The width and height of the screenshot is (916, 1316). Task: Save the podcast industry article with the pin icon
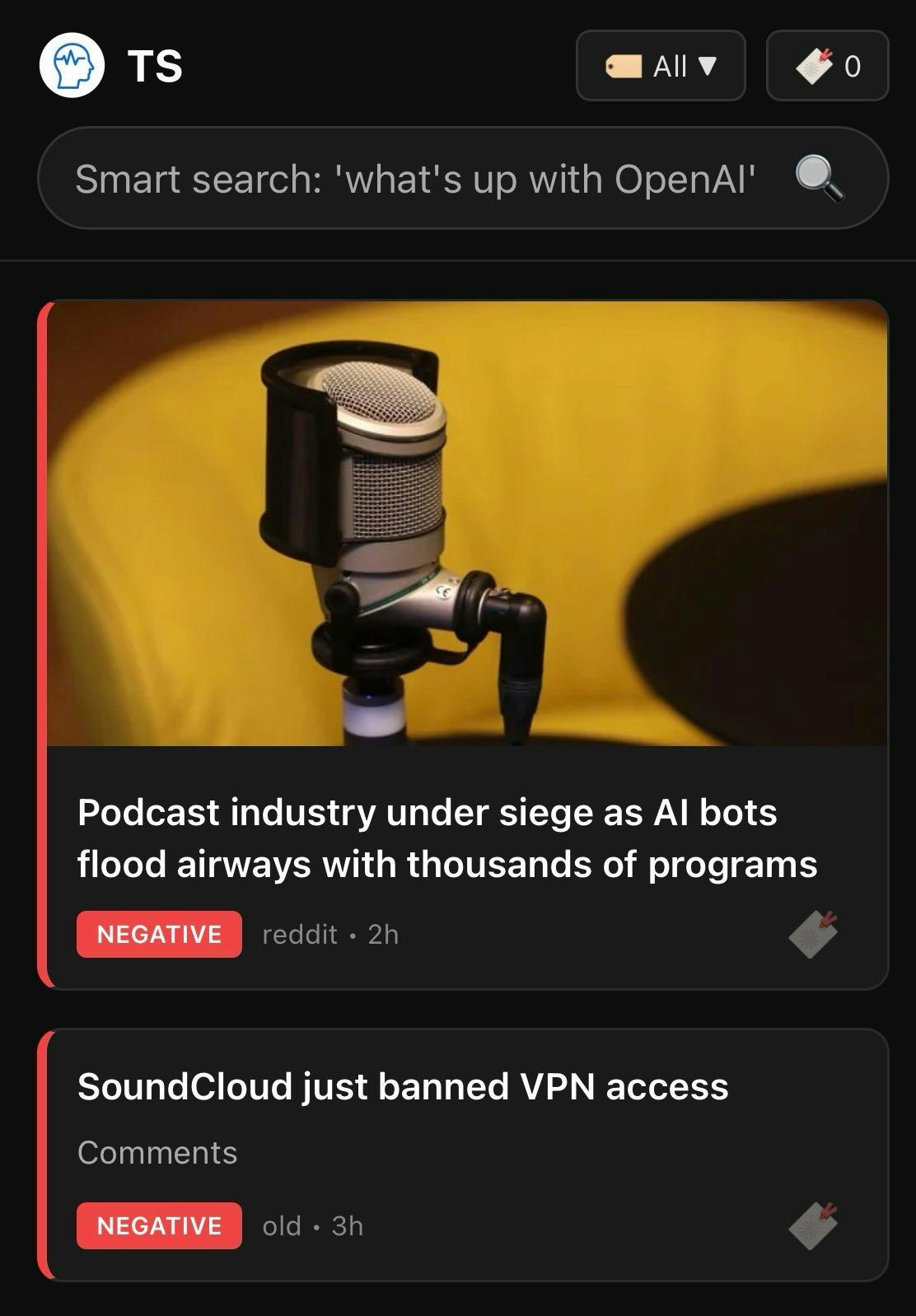[813, 934]
